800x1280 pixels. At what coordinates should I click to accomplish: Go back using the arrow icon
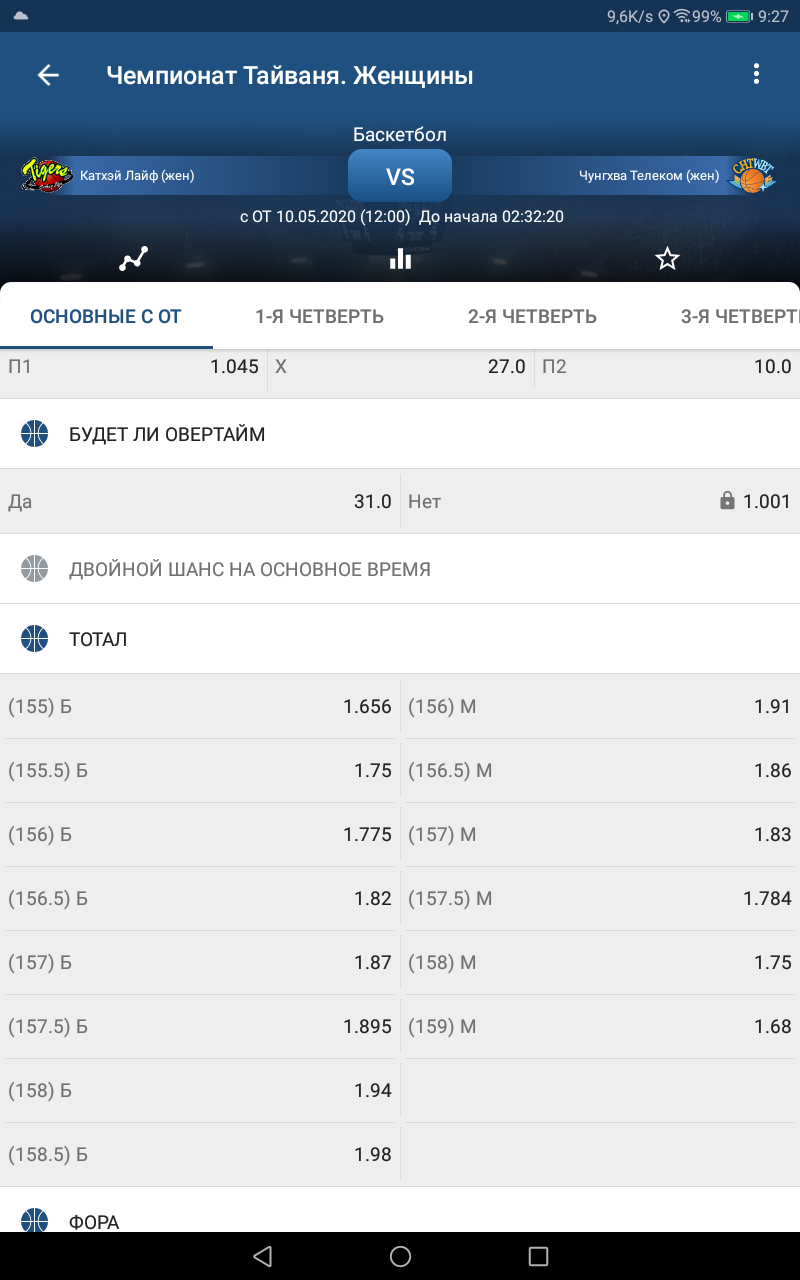point(48,75)
